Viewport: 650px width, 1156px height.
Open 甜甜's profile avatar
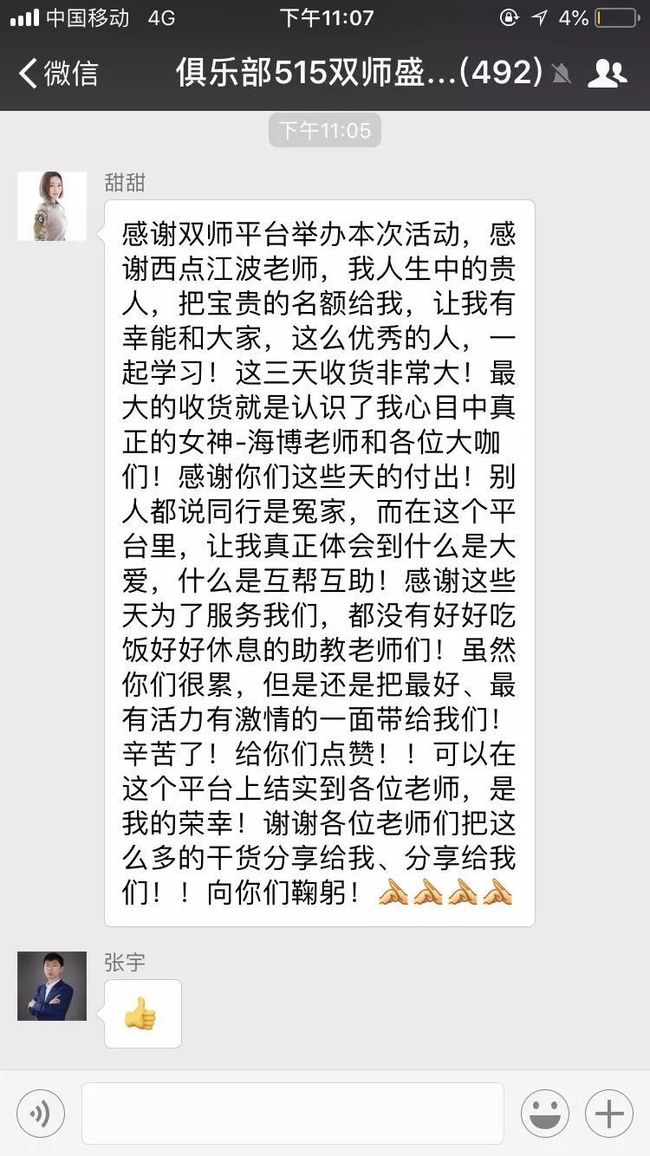[x=52, y=206]
